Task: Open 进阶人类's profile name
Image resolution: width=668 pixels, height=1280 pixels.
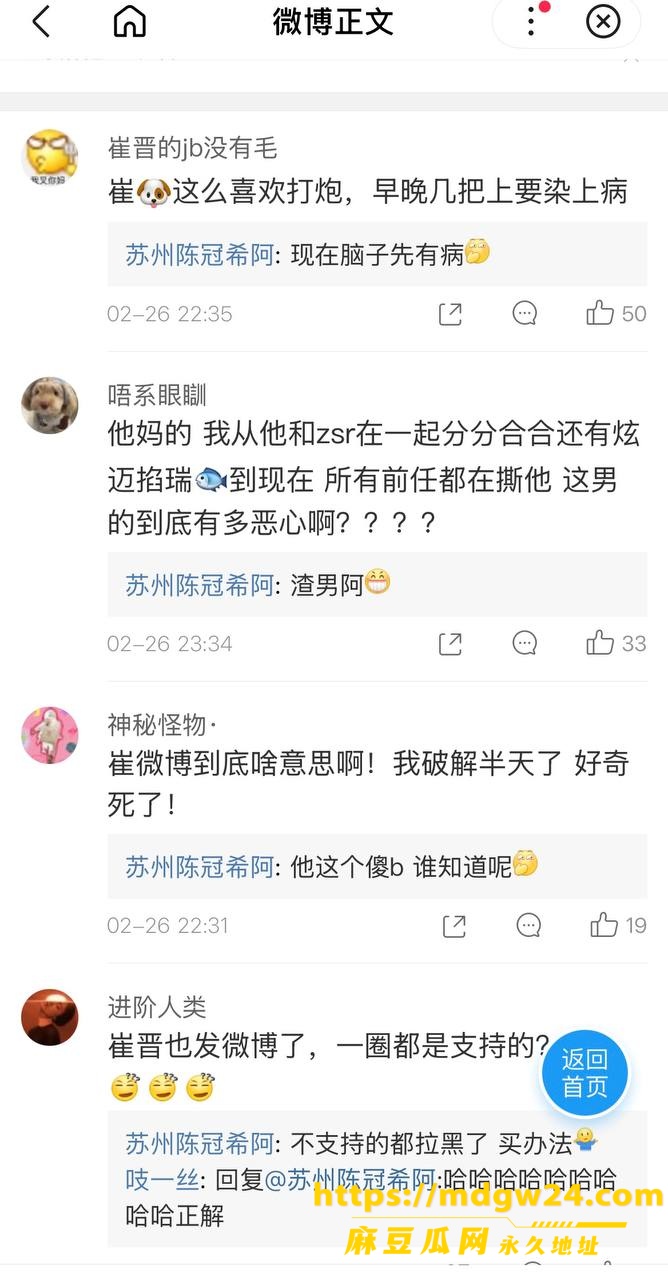Action: click(x=157, y=1007)
